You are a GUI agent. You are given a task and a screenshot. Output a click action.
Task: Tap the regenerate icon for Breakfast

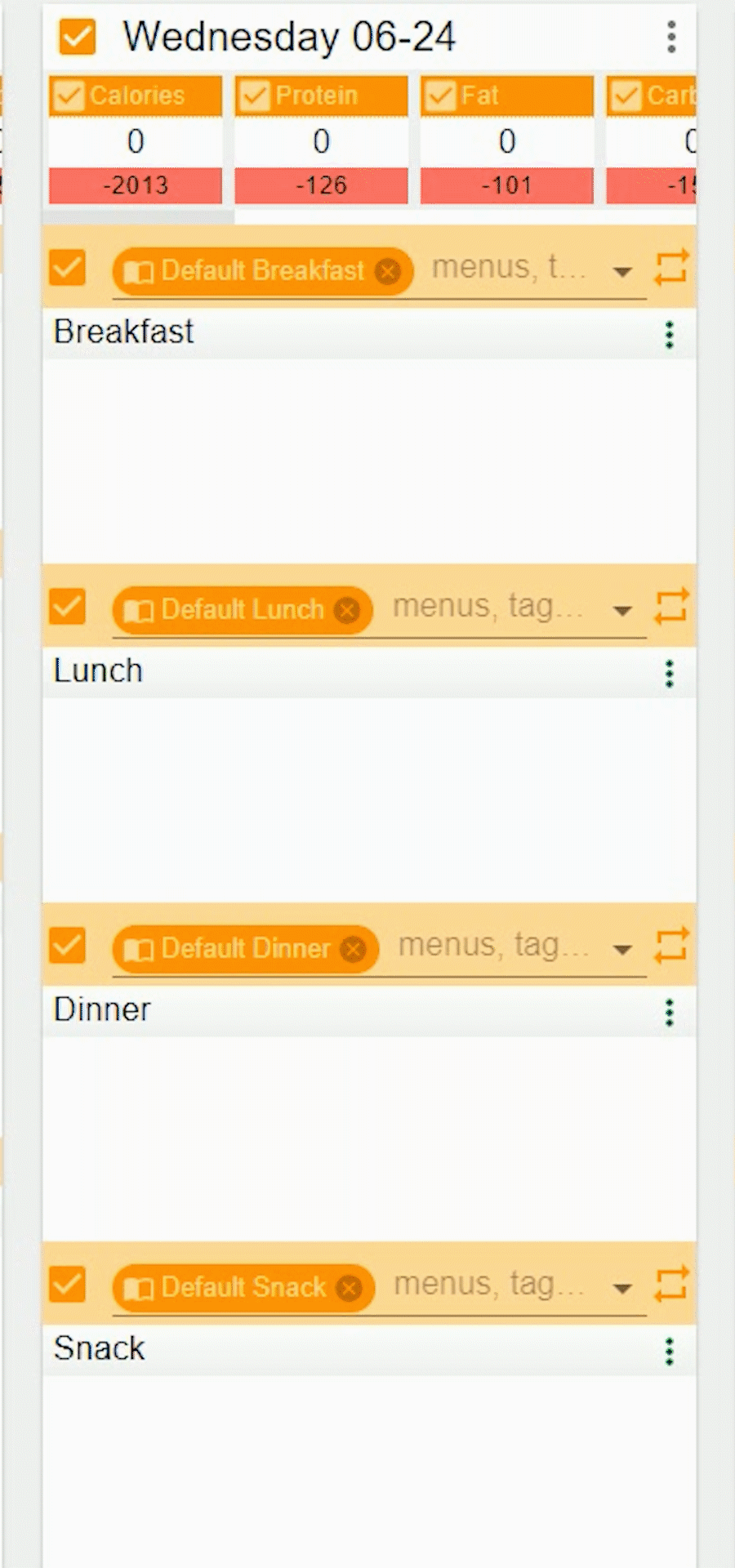[671, 269]
